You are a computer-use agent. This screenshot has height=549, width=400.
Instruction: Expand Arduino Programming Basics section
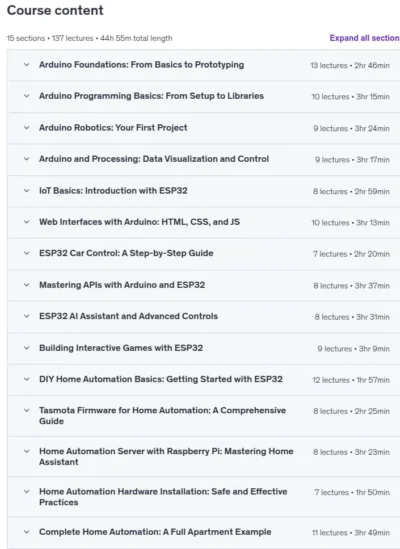click(x=204, y=96)
